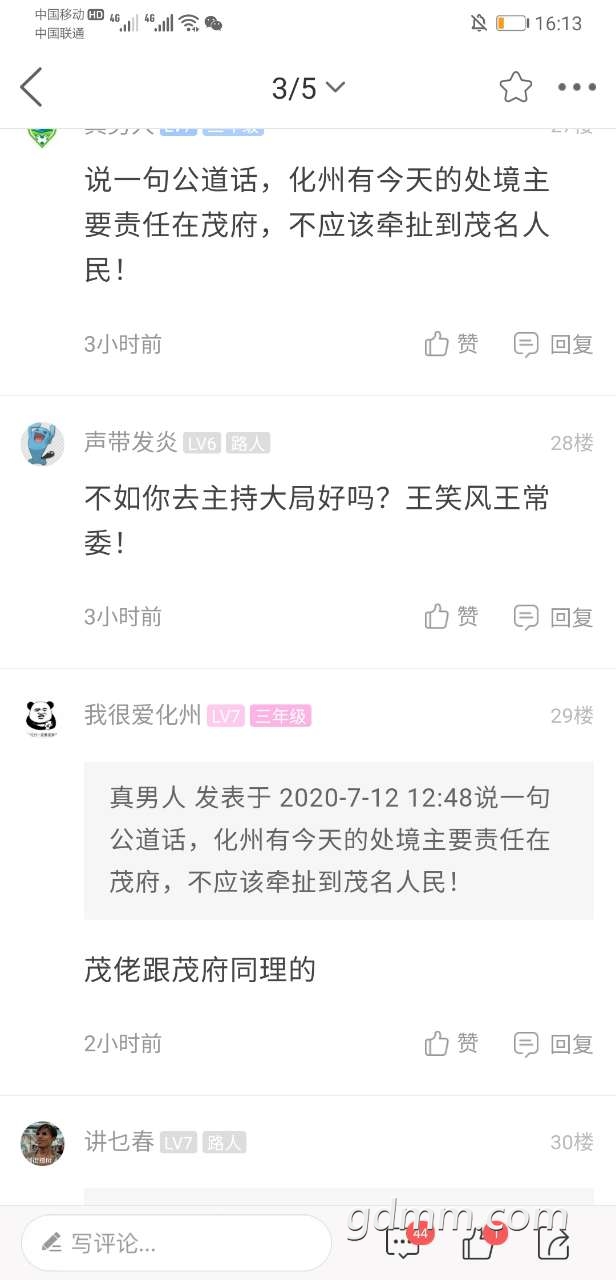Go back using the top-left arrow

(32, 88)
